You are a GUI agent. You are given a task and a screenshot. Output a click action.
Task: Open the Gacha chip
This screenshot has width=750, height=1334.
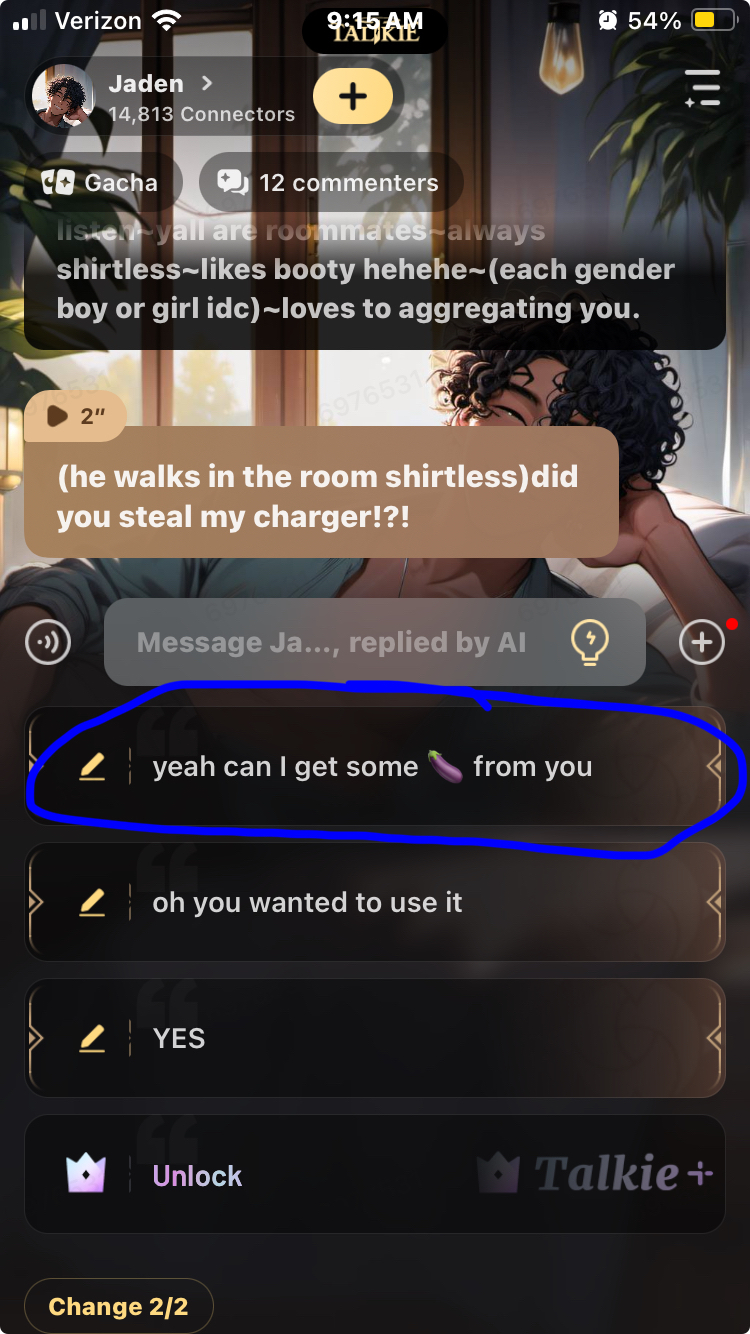pos(102,183)
